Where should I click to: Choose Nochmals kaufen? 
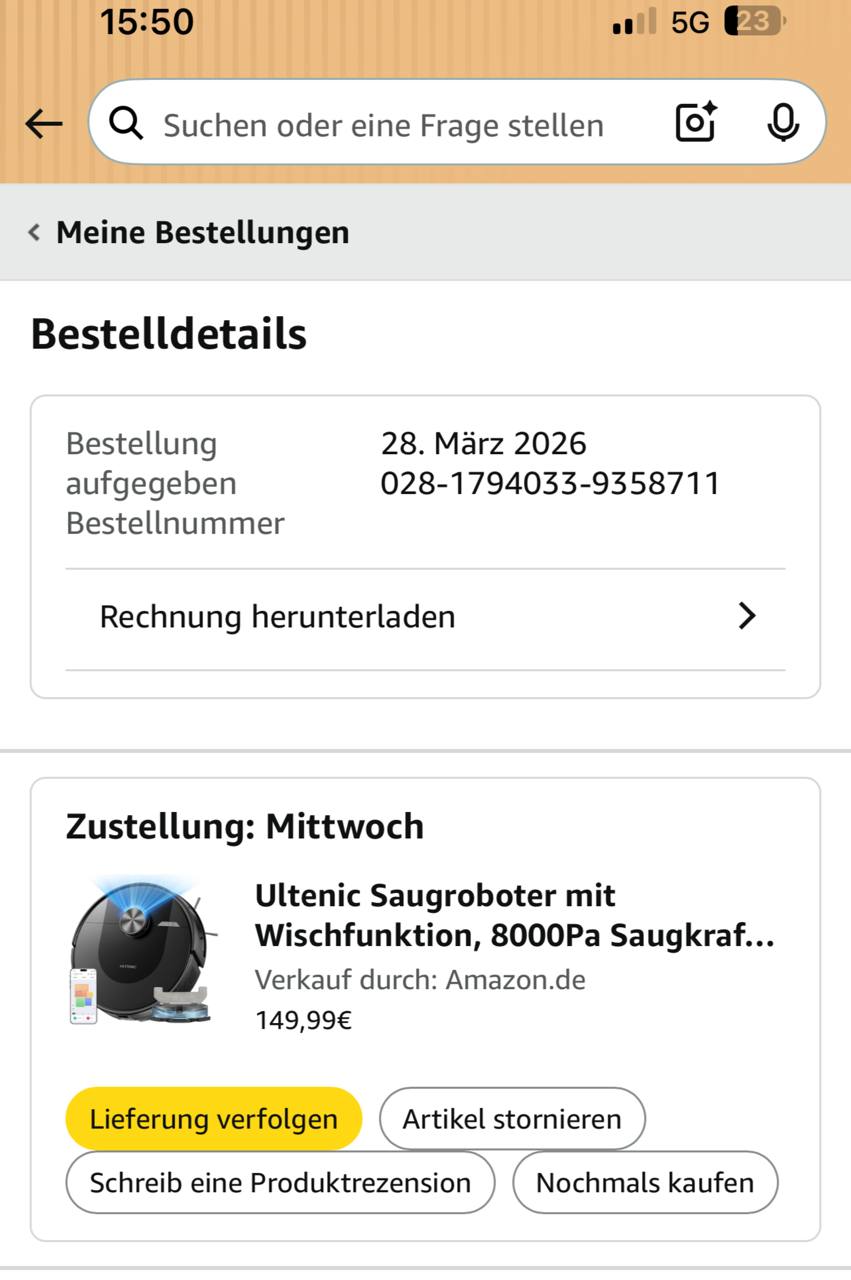645,1183
